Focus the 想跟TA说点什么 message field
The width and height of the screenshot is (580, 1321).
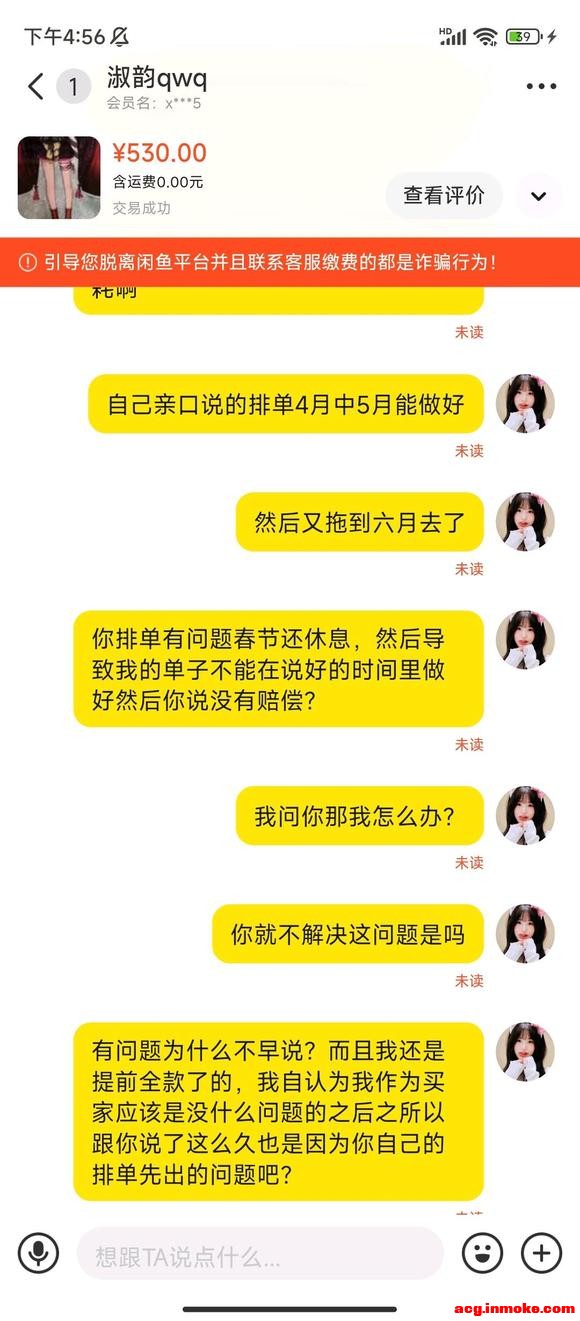pos(260,1254)
